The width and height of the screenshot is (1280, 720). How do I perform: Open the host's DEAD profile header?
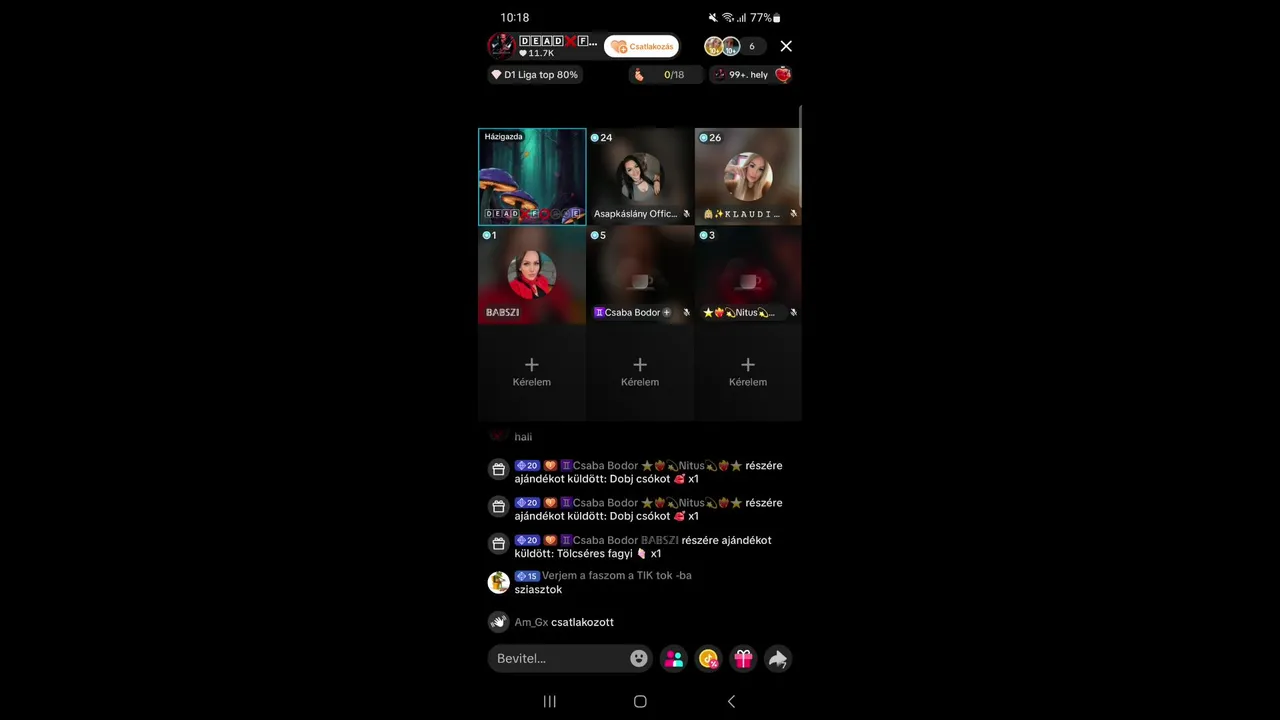tap(545, 46)
